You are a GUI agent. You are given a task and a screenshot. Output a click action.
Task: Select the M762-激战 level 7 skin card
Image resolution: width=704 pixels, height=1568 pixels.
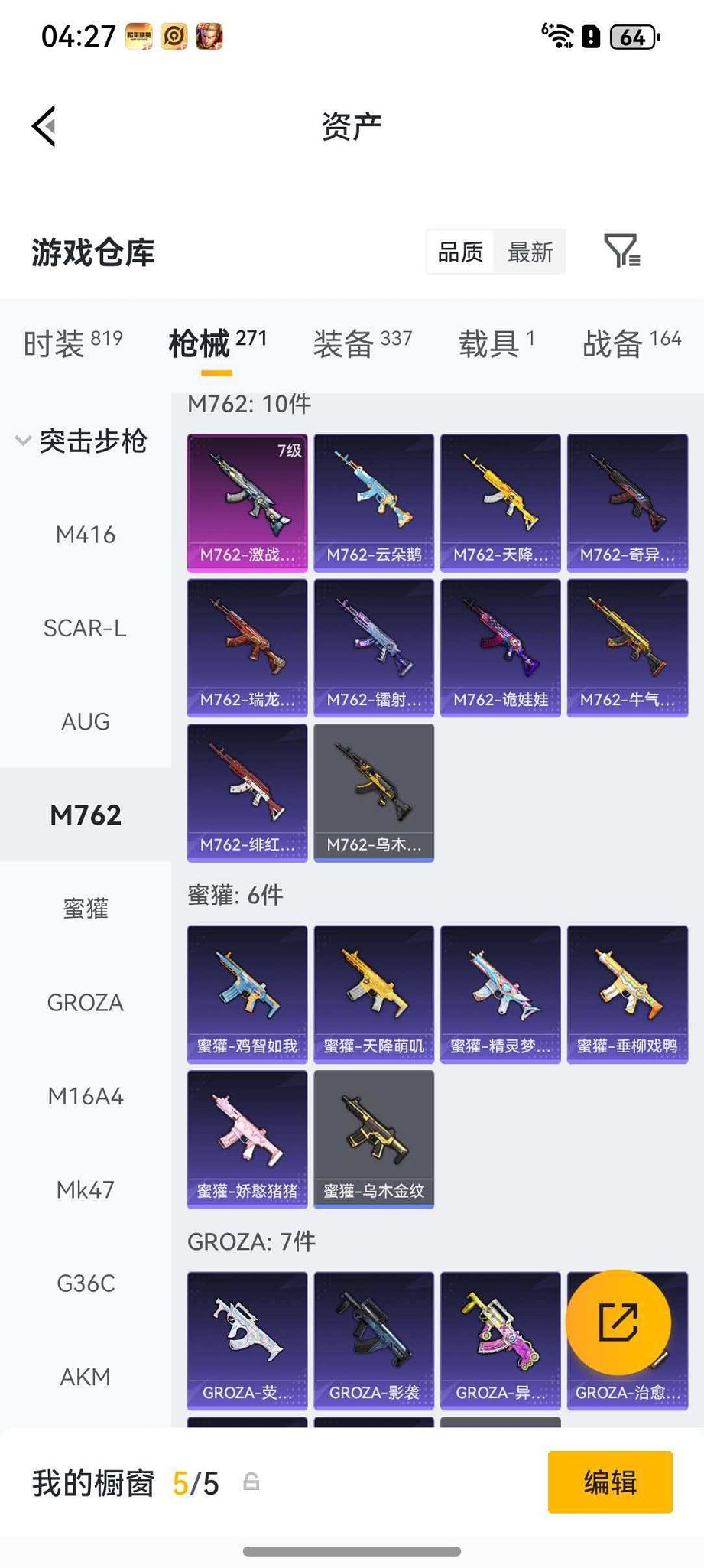point(246,499)
